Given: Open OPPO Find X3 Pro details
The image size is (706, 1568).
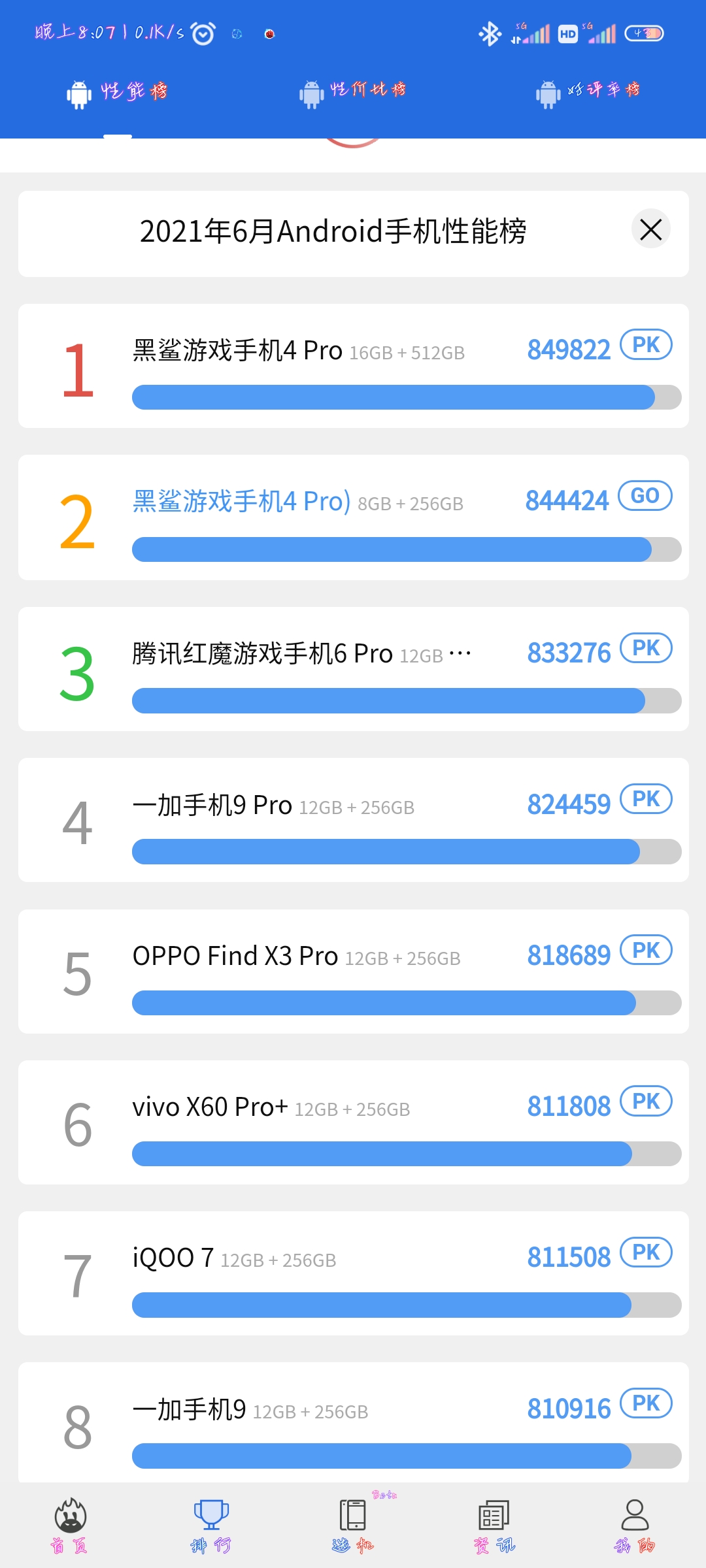Looking at the screenshot, I should (354, 972).
